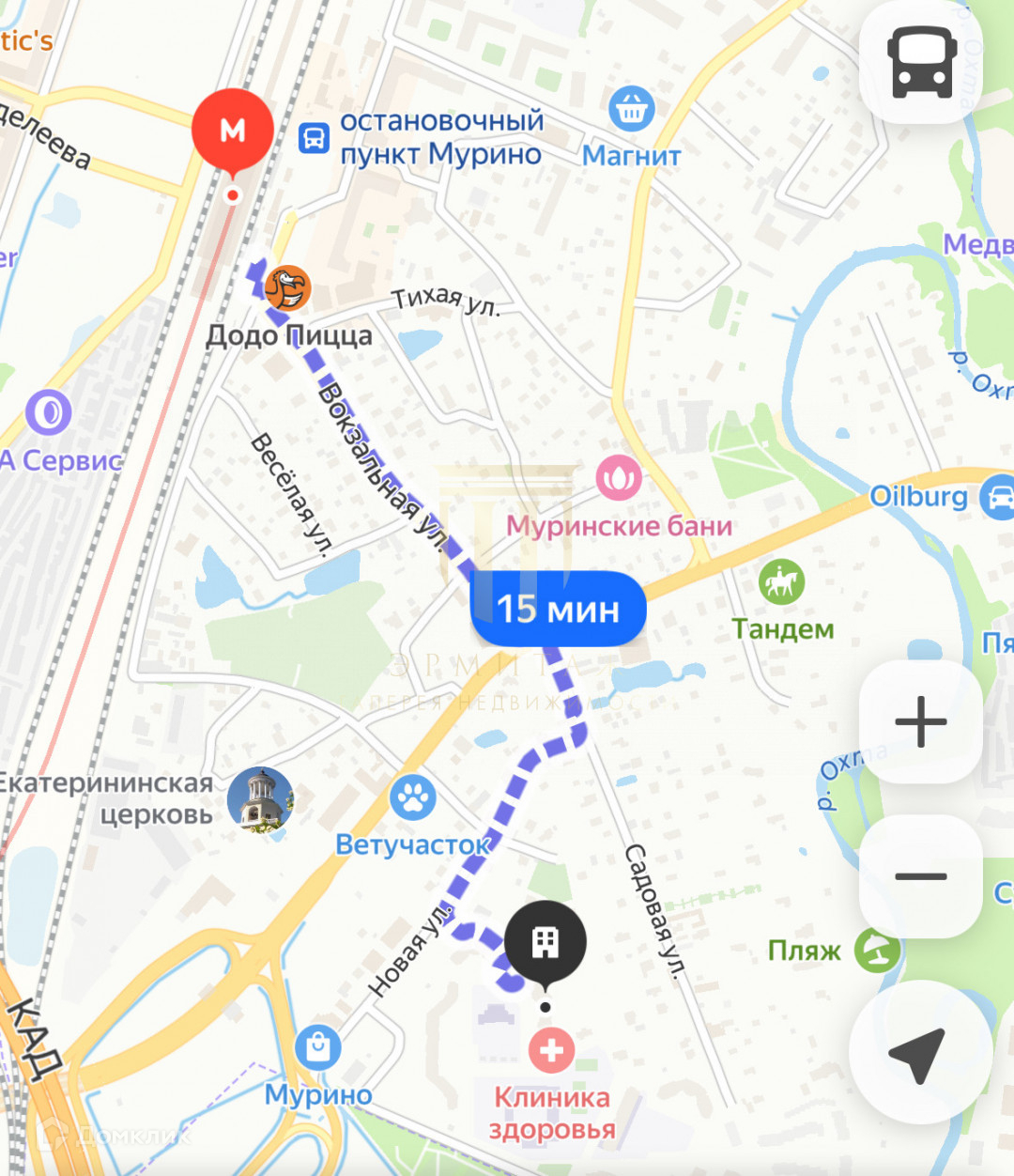Center map on my location arrow
The height and width of the screenshot is (1176, 1014).
point(919,1054)
